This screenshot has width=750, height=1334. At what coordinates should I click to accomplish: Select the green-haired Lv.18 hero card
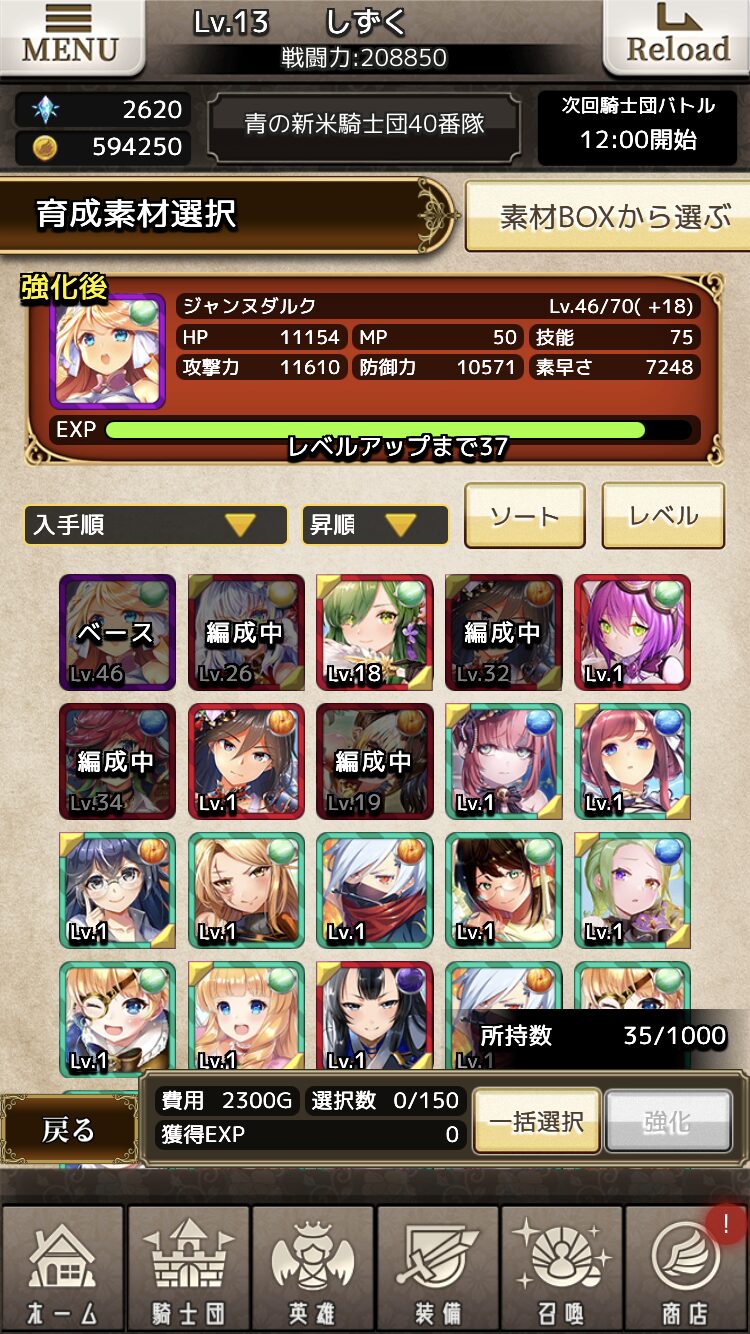[x=374, y=632]
